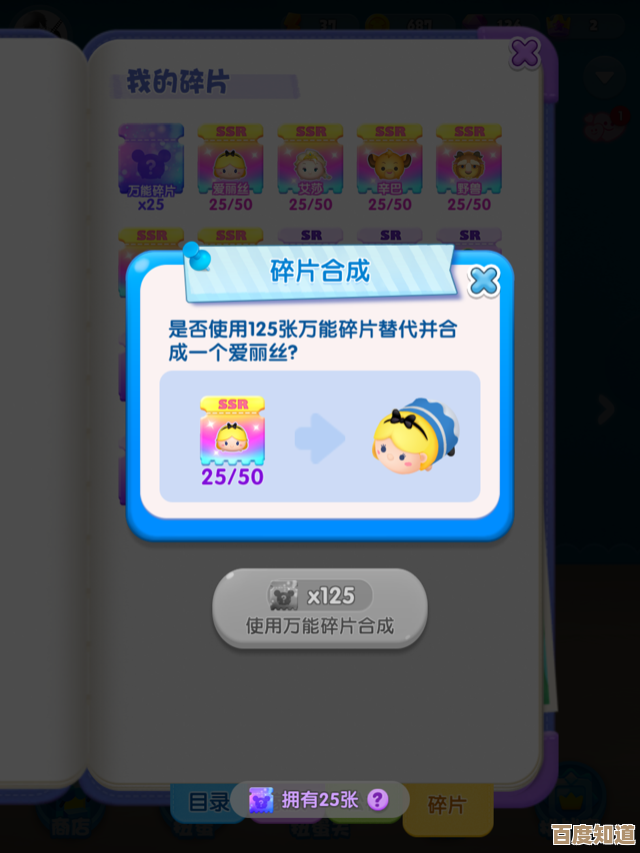Switch to the 目录 tab

208,802
